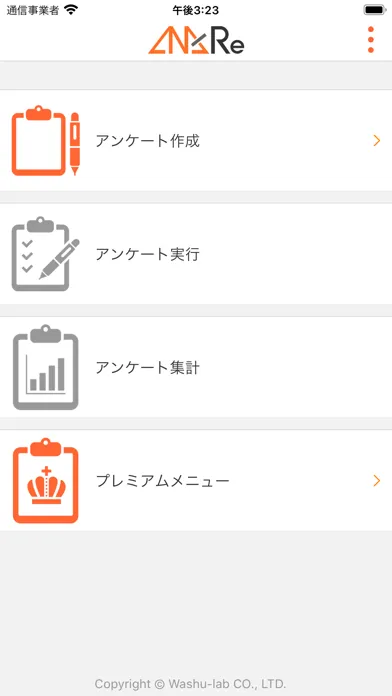
Task: Select the アンケート実行 row
Action: point(196,254)
